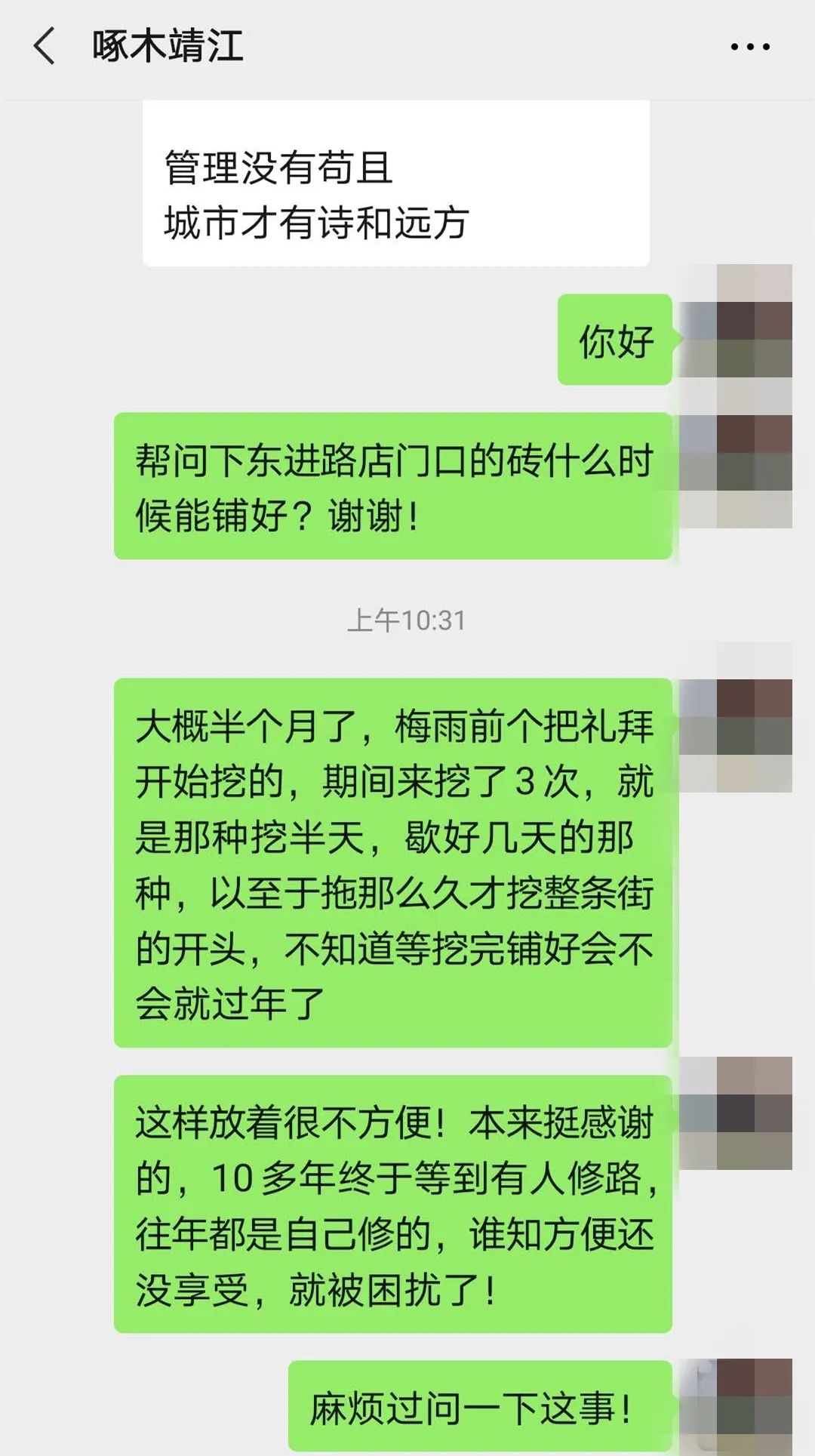Open the three-dot overflow menu
The image size is (815, 1456).
click(749, 47)
